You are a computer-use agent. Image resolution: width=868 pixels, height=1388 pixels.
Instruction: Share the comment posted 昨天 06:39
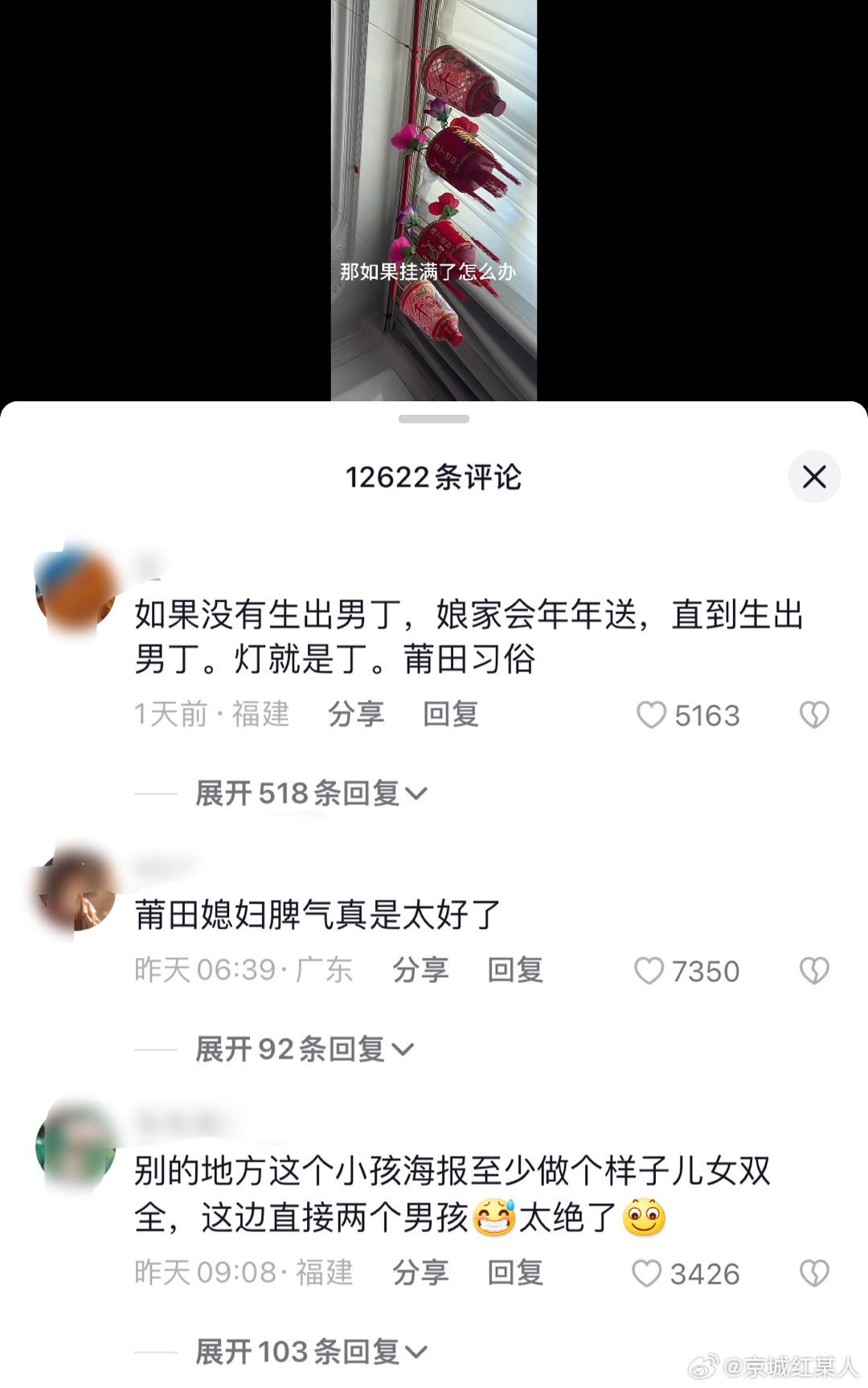click(420, 970)
